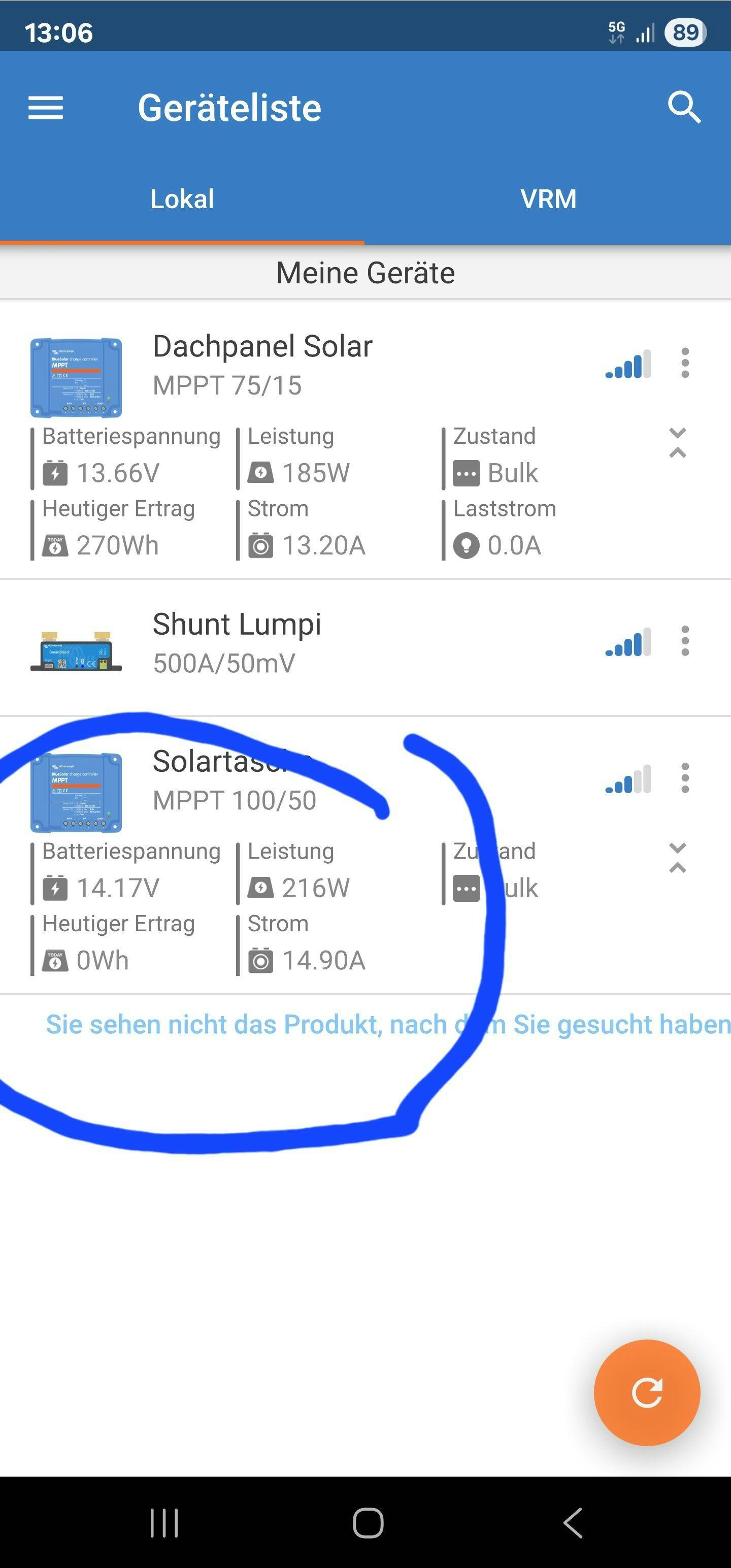Open search in the Geräteliste bar
The width and height of the screenshot is (731, 1568).
click(684, 108)
